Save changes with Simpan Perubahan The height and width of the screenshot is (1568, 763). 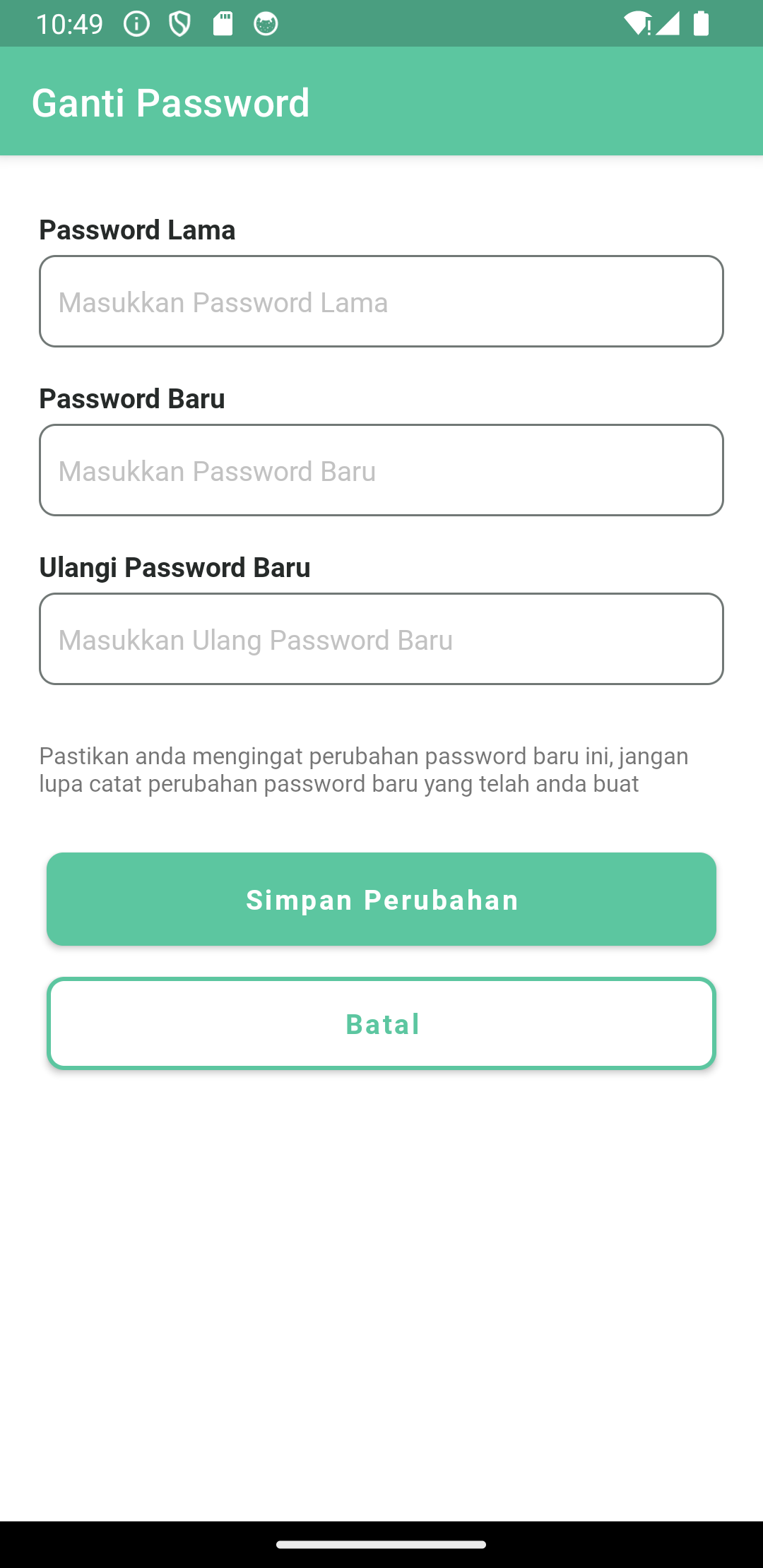click(381, 899)
